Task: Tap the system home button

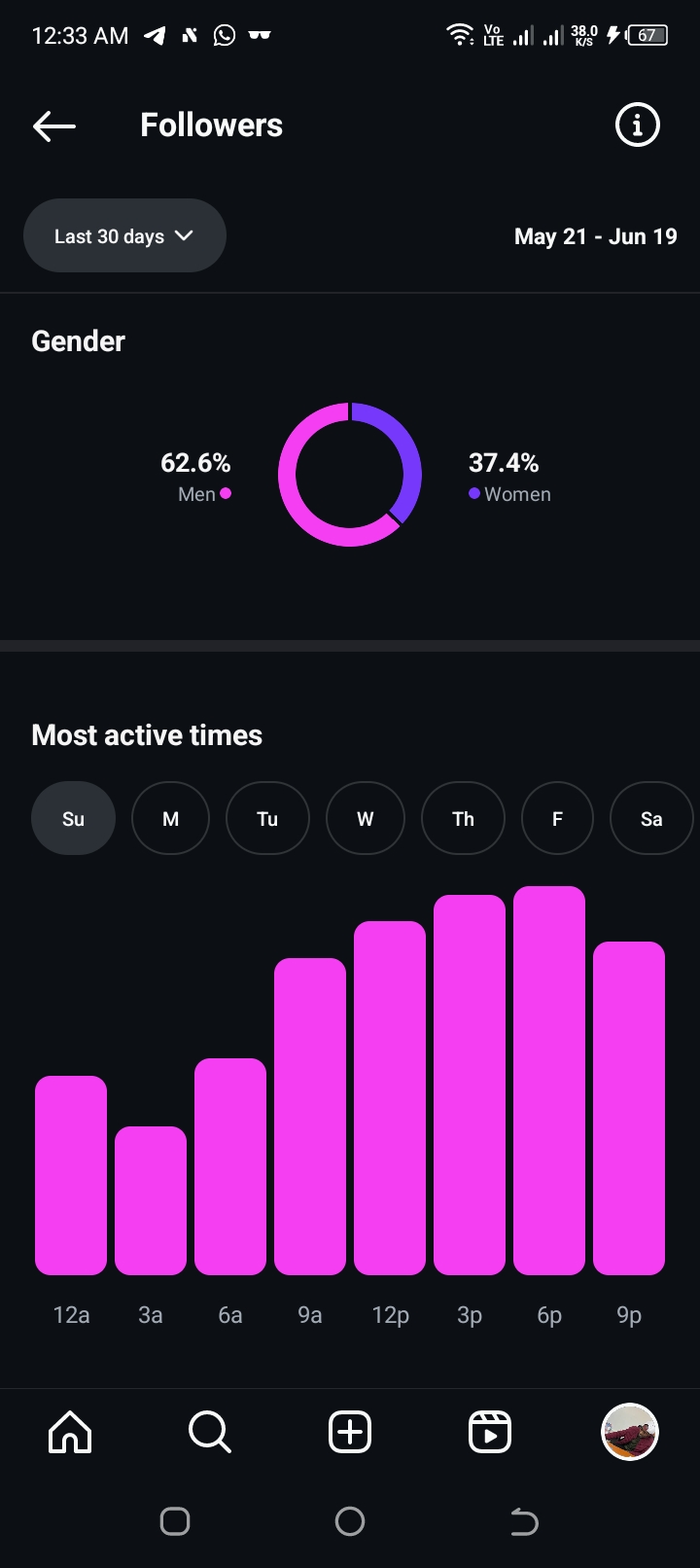Action: click(x=350, y=1520)
